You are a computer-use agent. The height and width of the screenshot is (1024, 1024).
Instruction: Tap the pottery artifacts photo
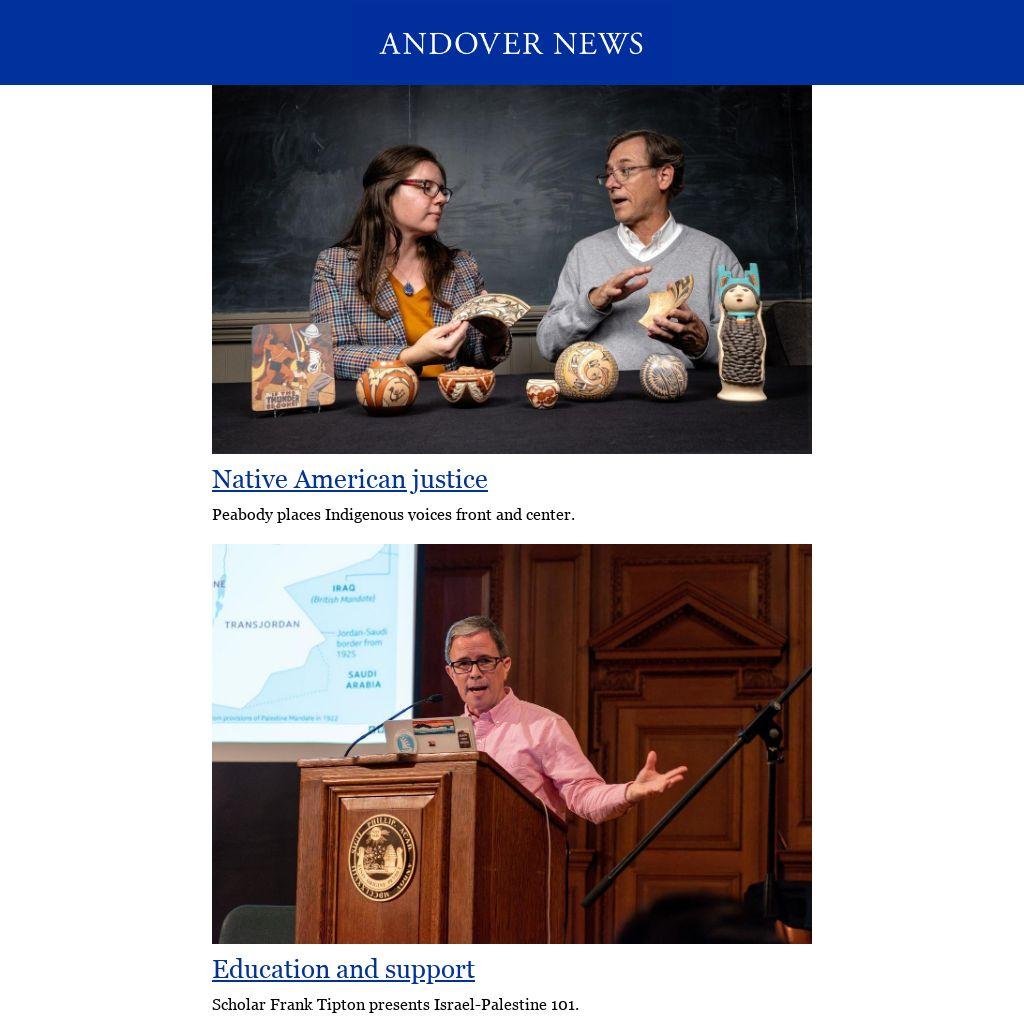point(512,269)
